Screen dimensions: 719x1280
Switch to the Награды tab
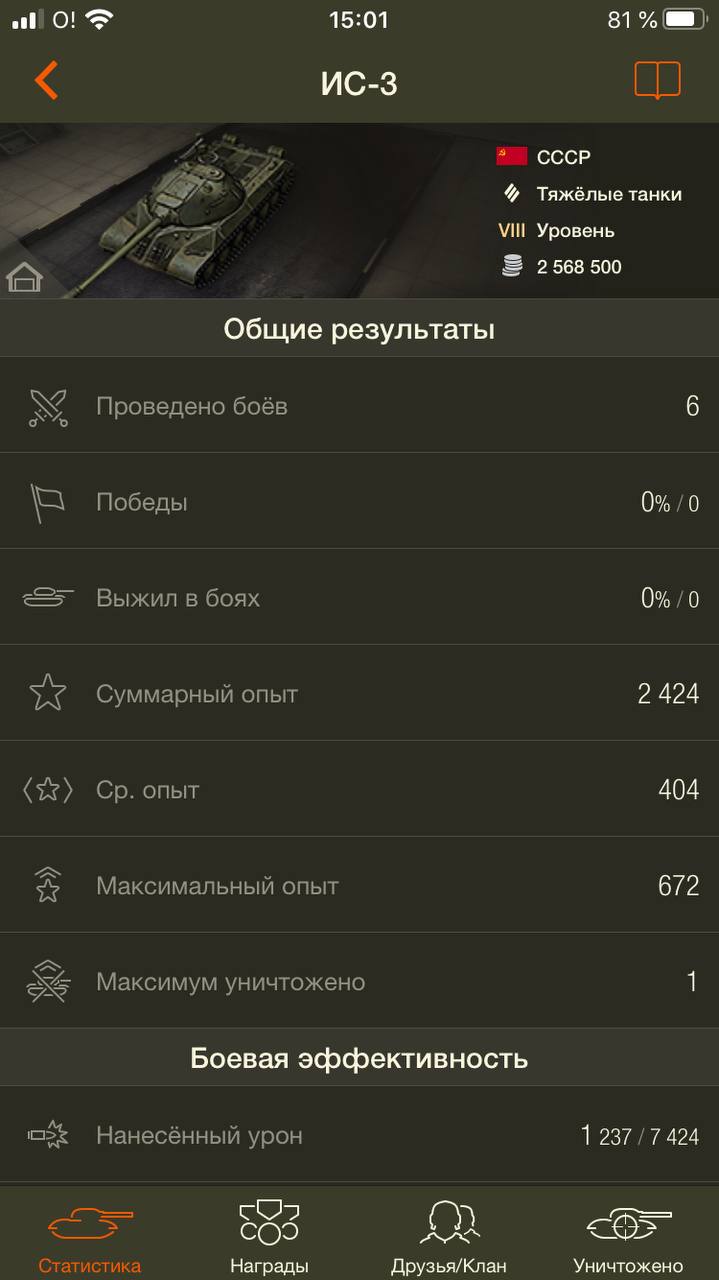(269, 1236)
